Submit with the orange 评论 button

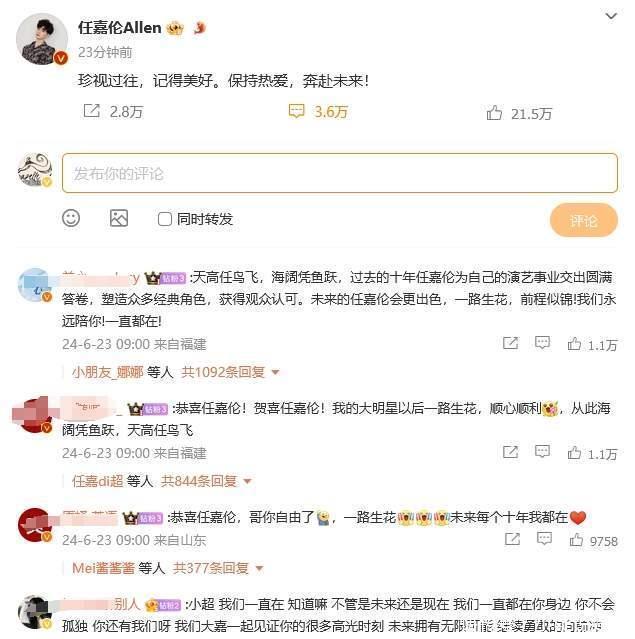pyautogui.click(x=583, y=220)
